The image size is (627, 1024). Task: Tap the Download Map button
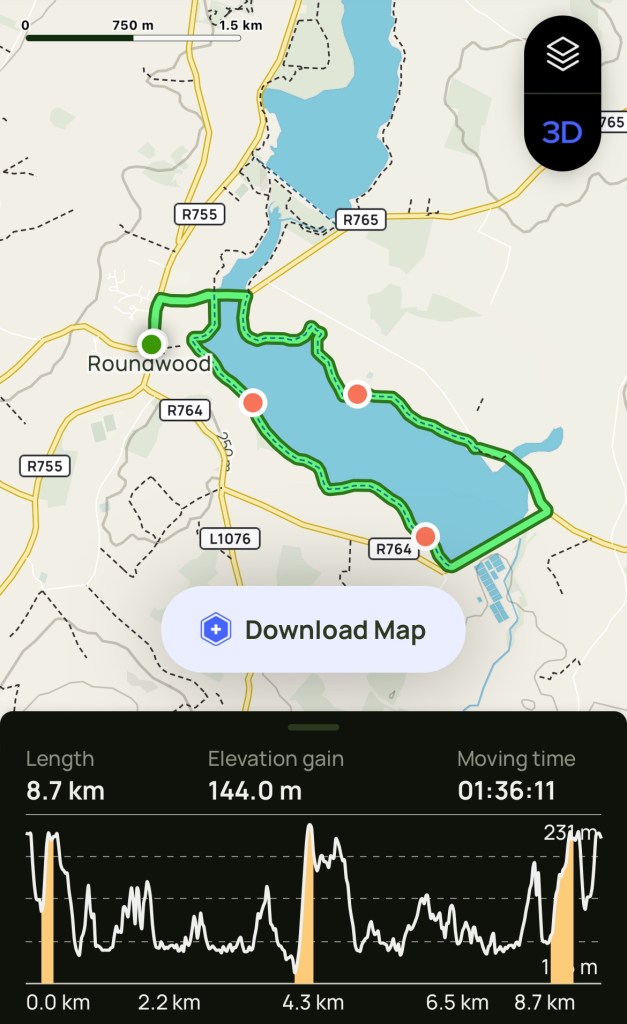(313, 630)
